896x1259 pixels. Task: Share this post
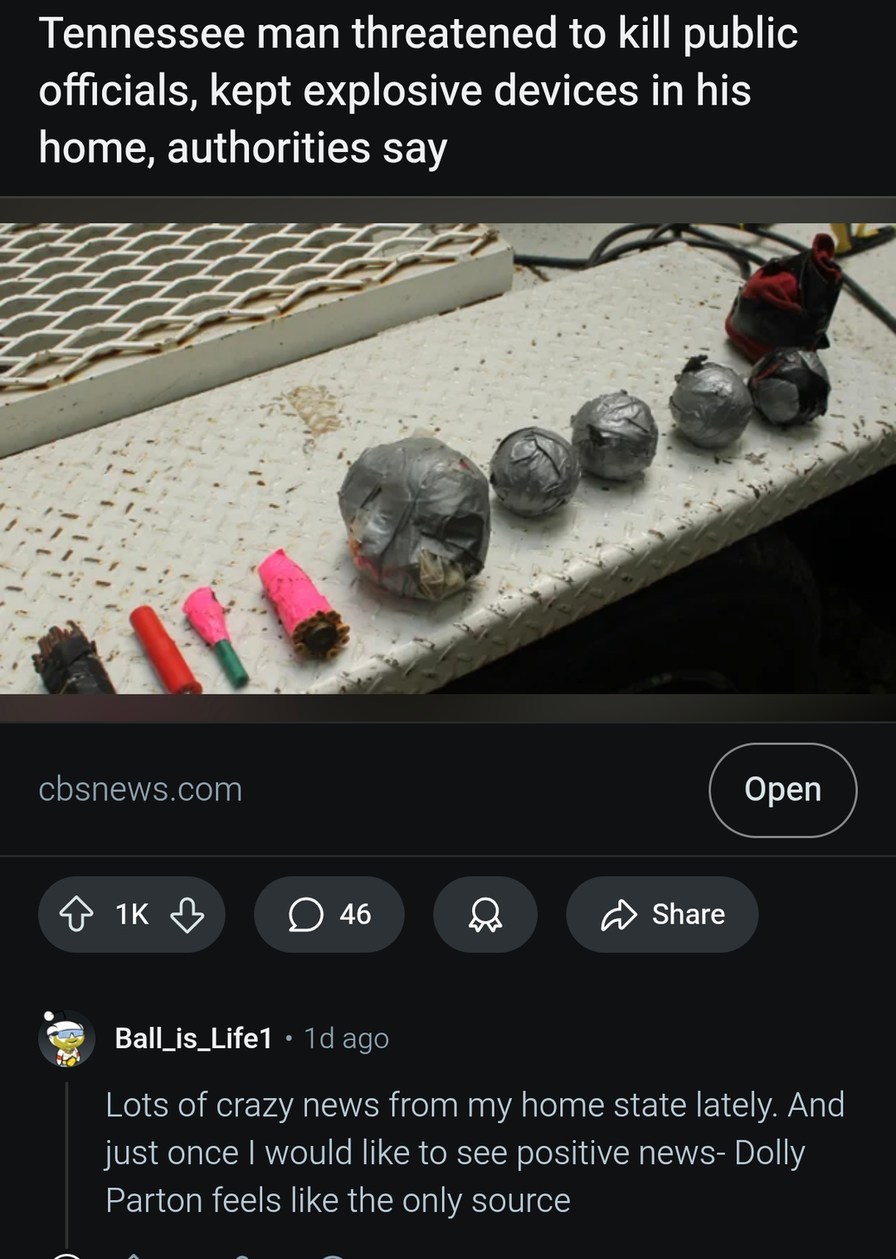(662, 914)
